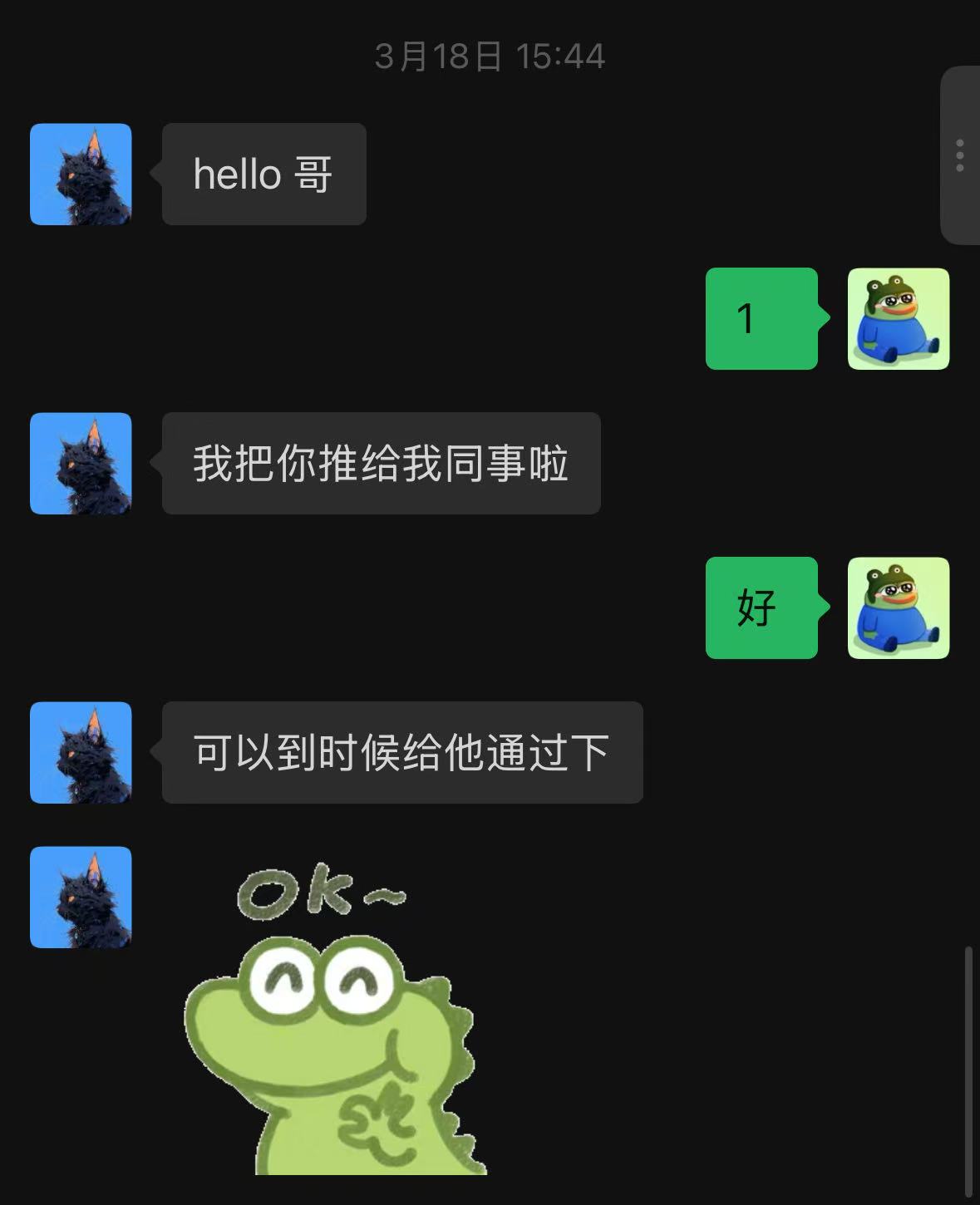Select the '可以到时候给他通过下' message

[x=401, y=752]
